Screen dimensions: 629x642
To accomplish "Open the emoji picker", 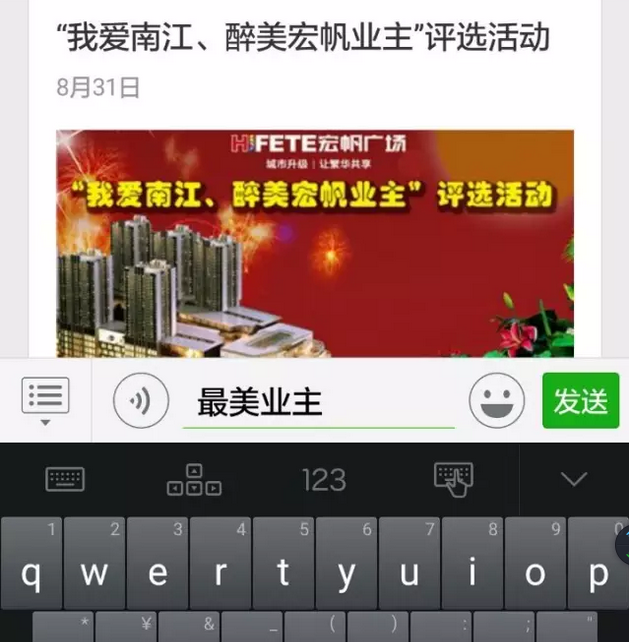I will point(496,401).
